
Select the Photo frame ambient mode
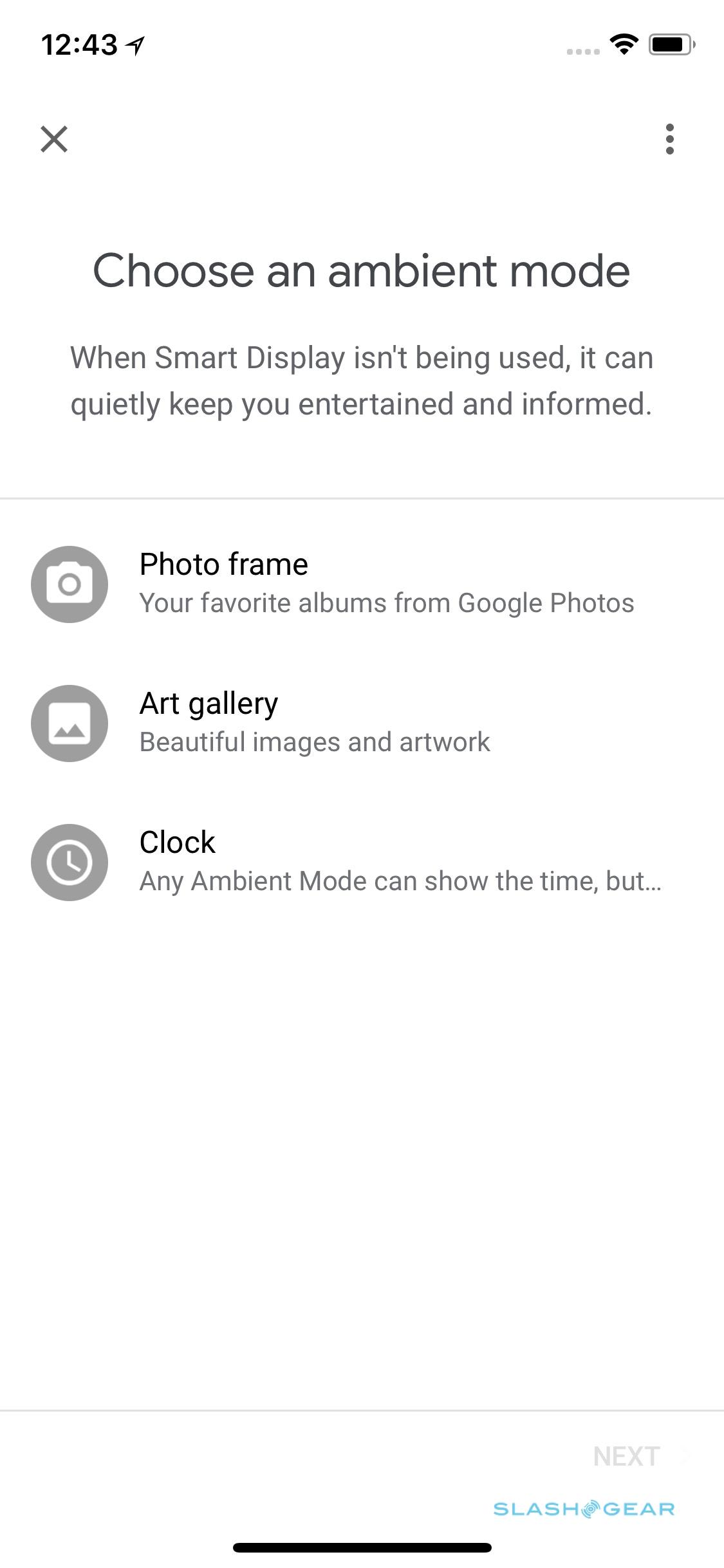coord(360,584)
